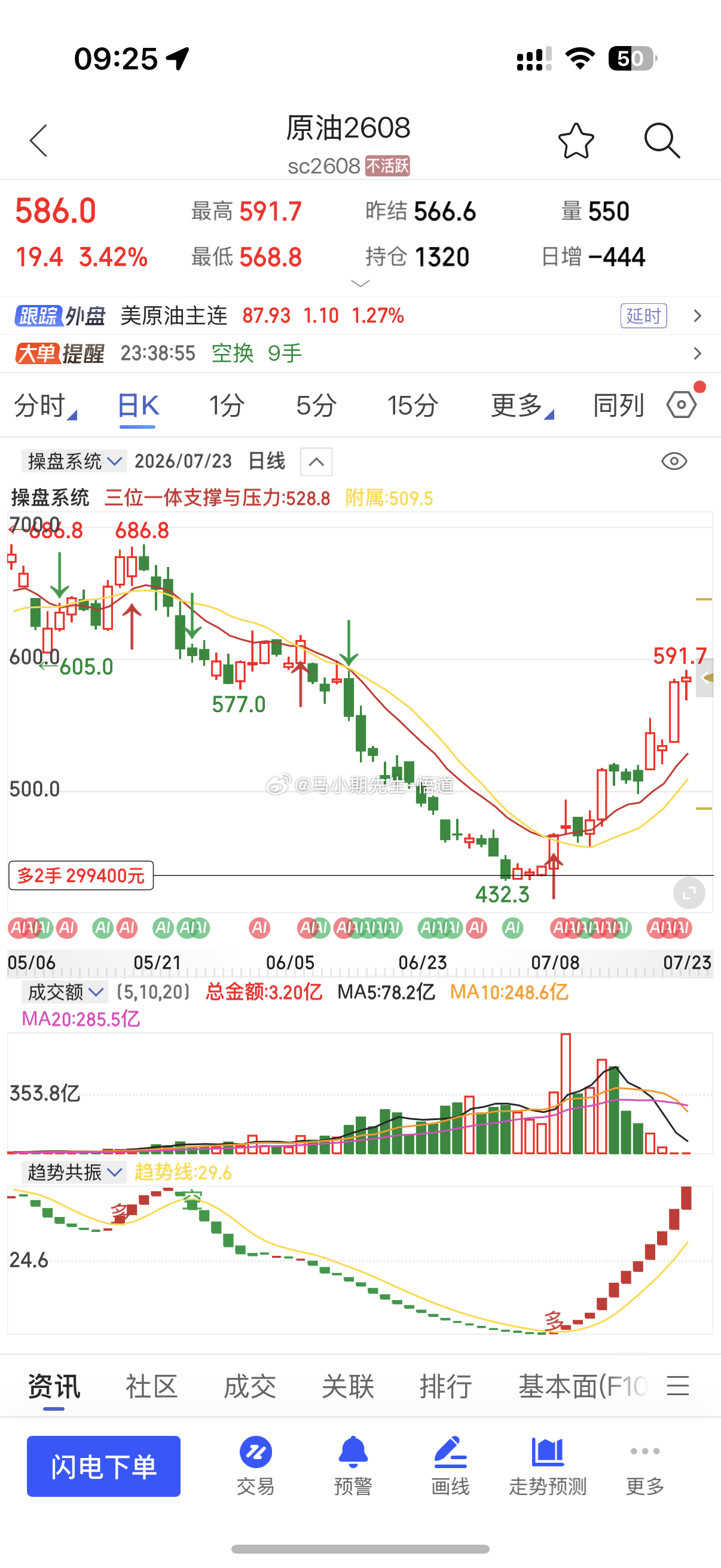Go back using the top-left arrow
The width and height of the screenshot is (721, 1568).
coord(38,141)
